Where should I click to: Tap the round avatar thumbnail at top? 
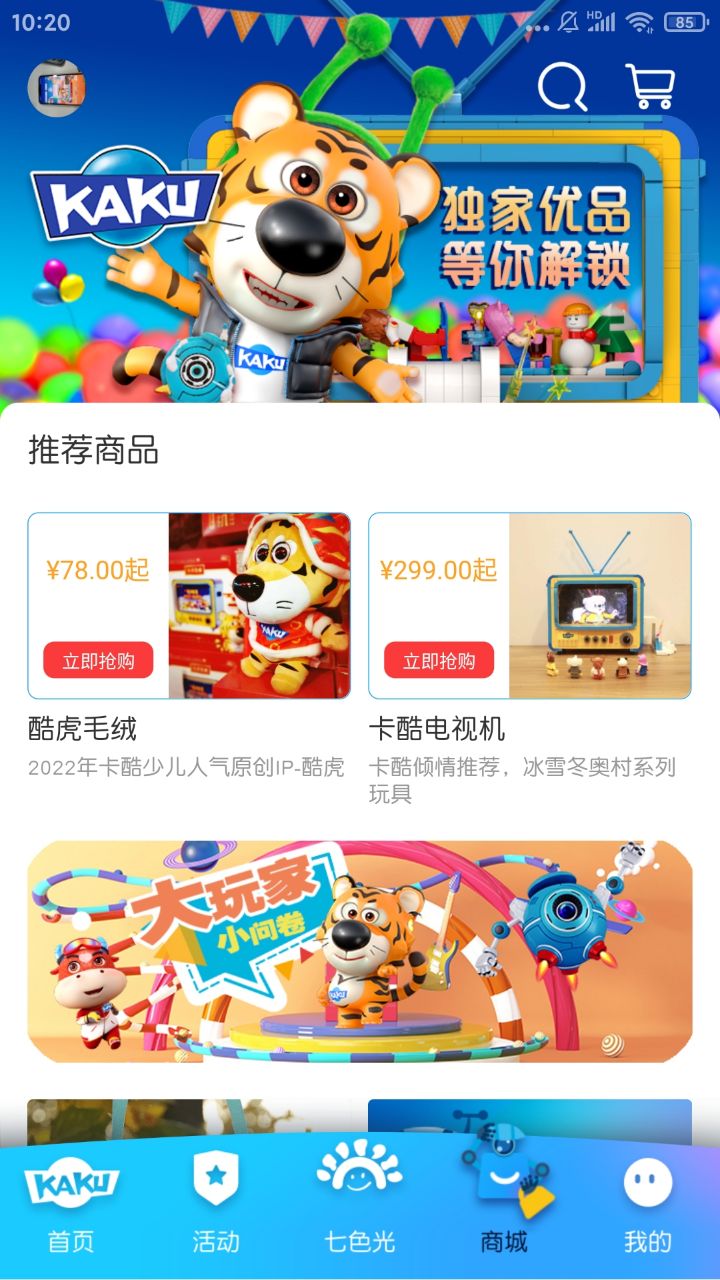coord(56,89)
